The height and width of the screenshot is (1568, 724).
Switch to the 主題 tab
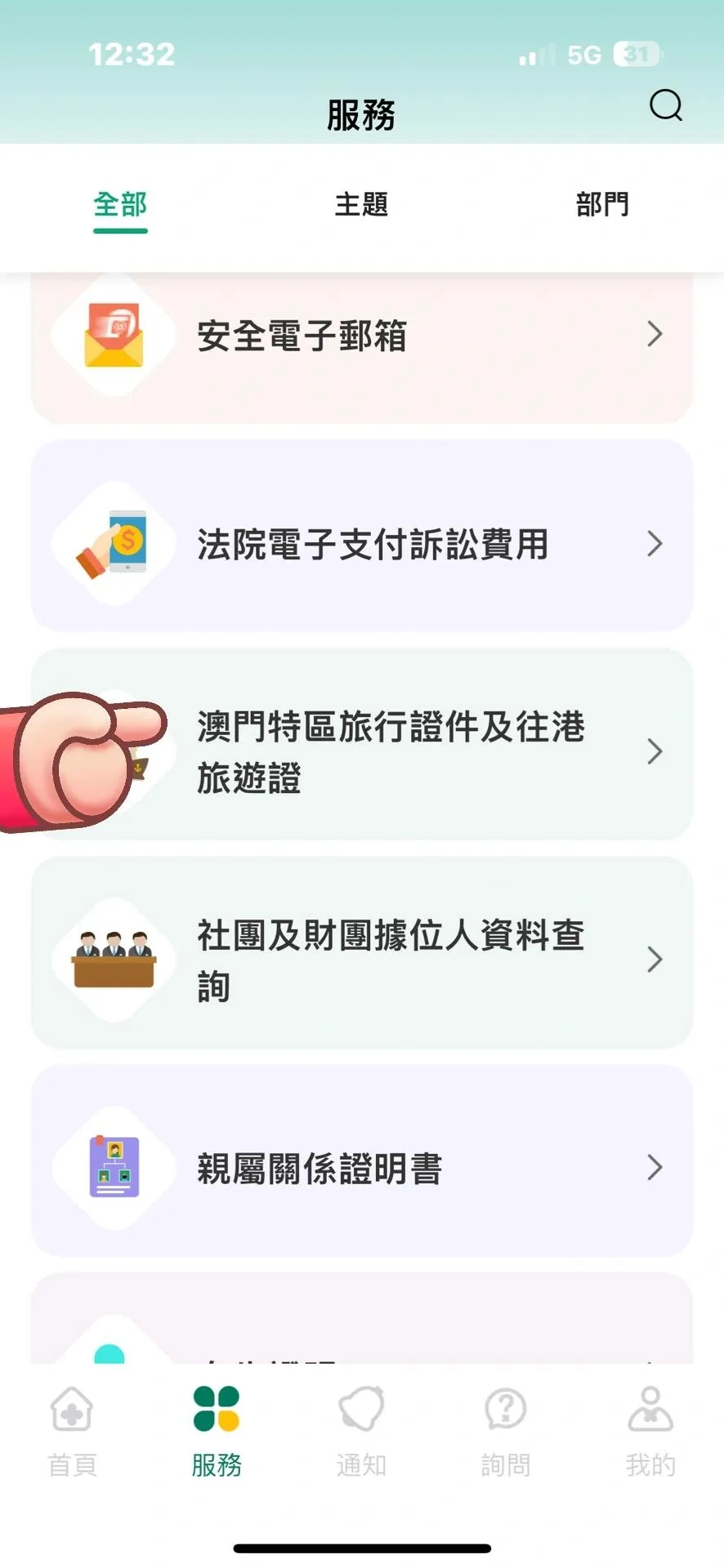[x=361, y=205]
